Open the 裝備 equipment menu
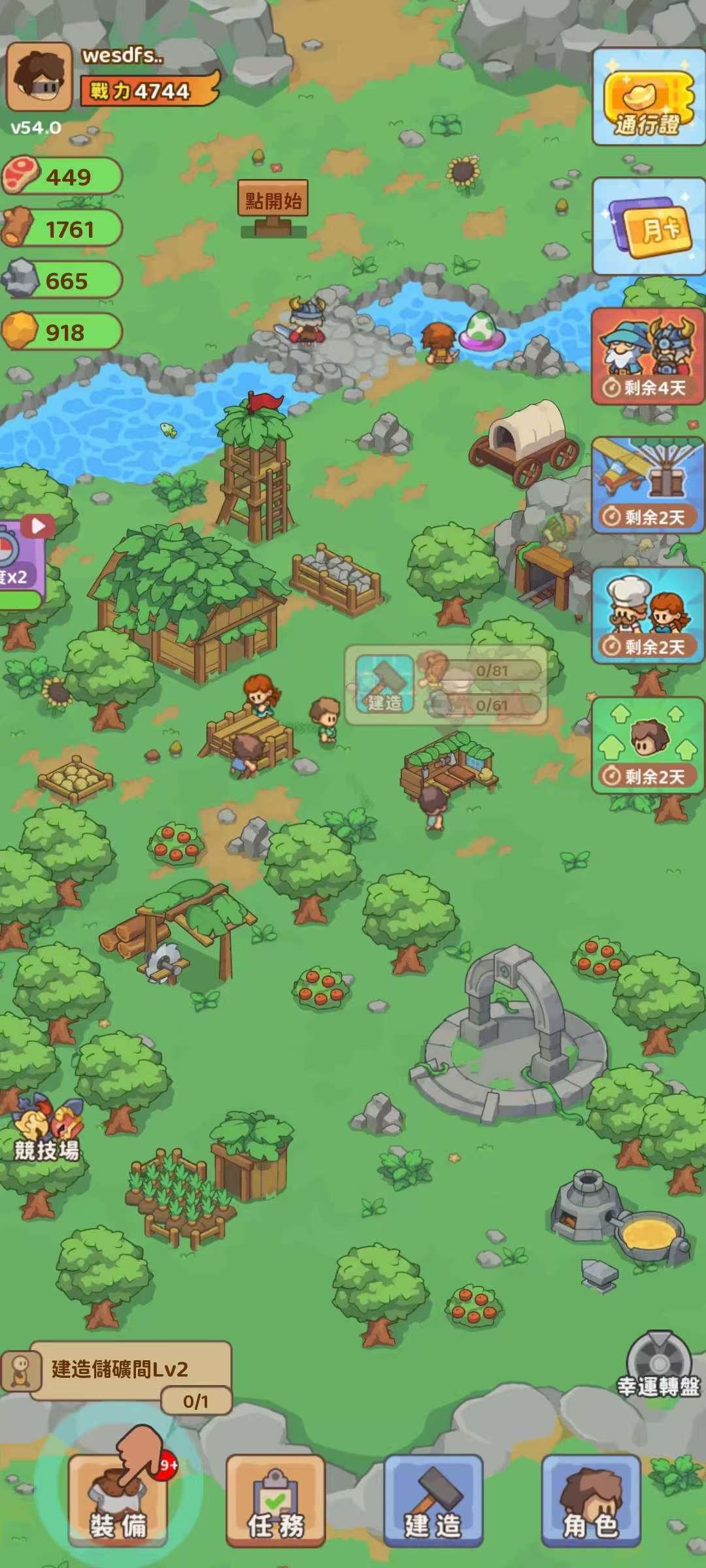The image size is (706, 1568). [x=118, y=1501]
